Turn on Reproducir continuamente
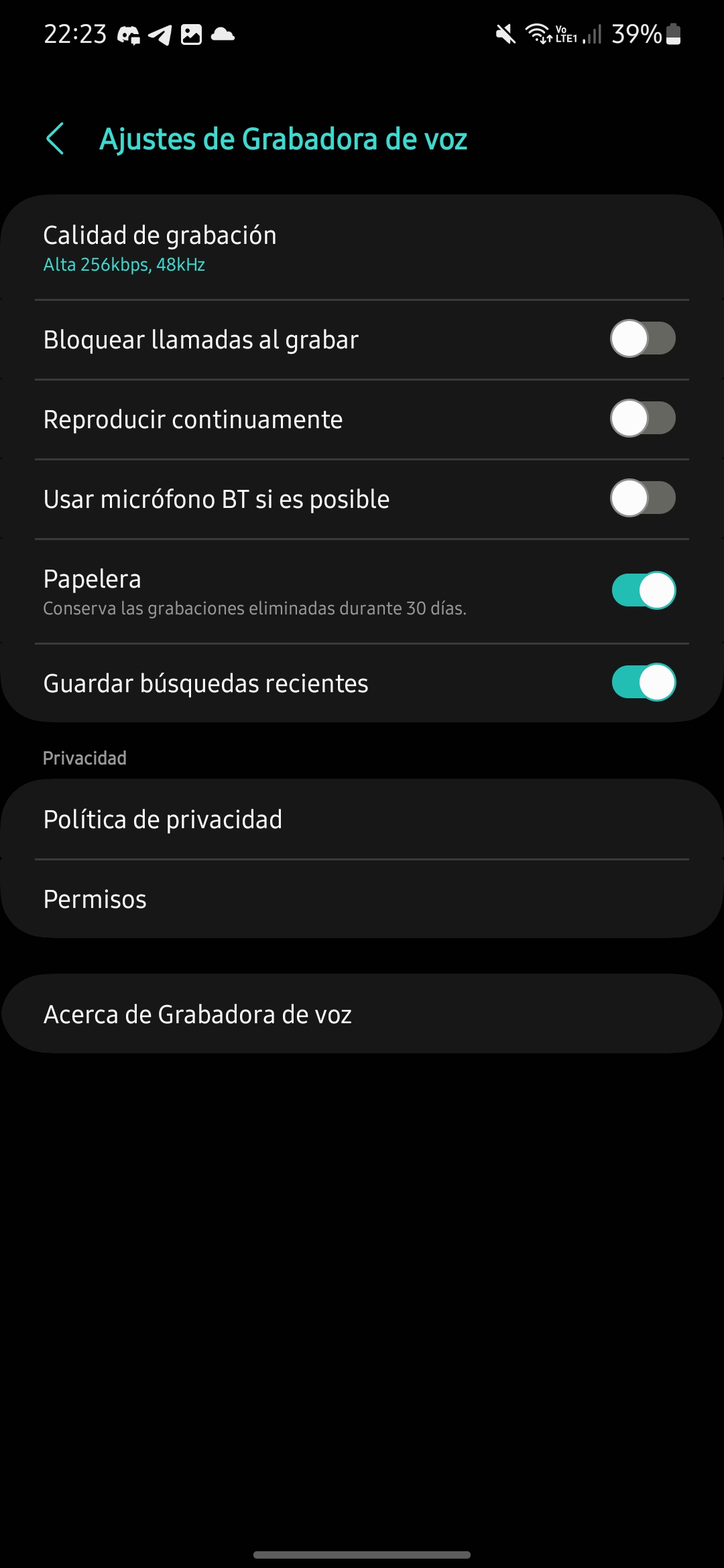 click(642, 419)
